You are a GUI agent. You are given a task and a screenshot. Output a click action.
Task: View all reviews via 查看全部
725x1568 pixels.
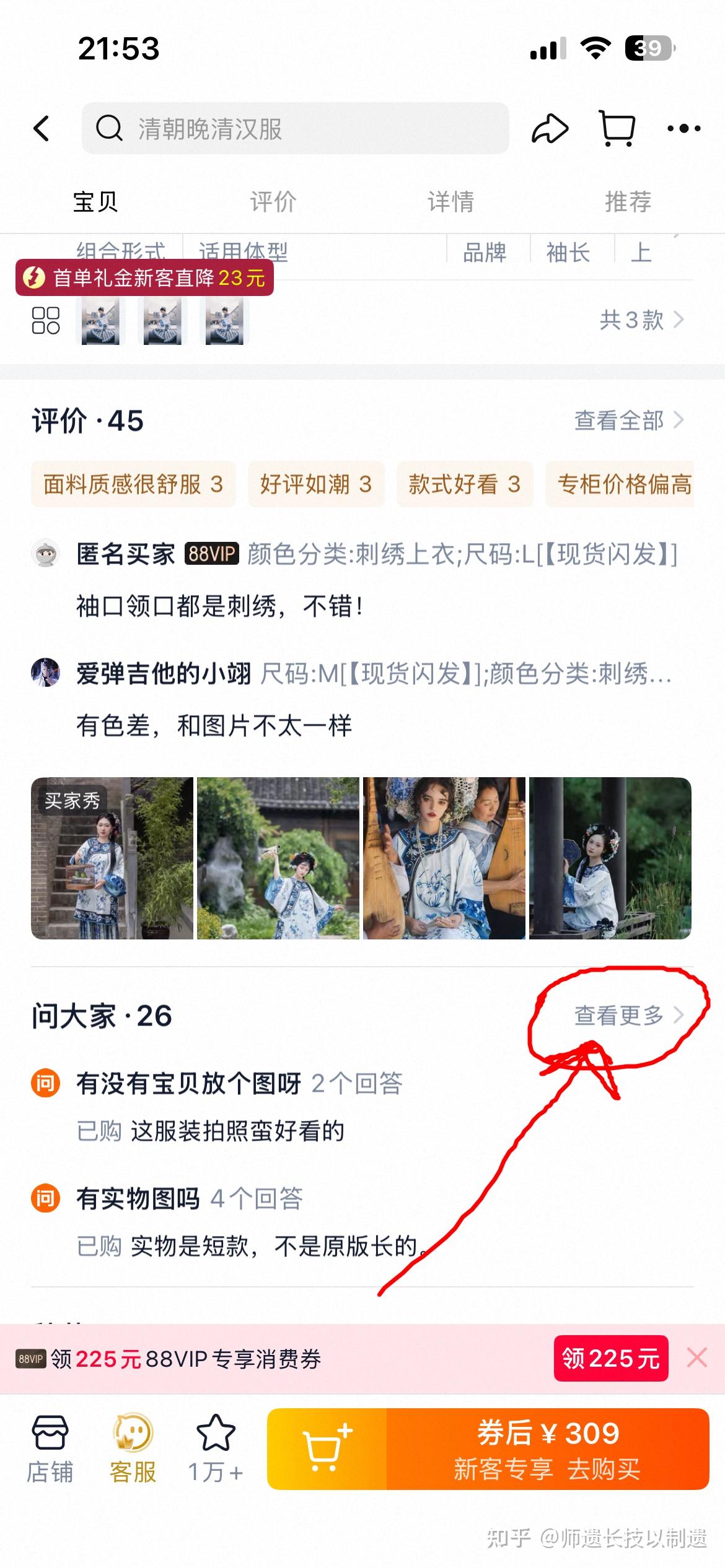[628, 420]
